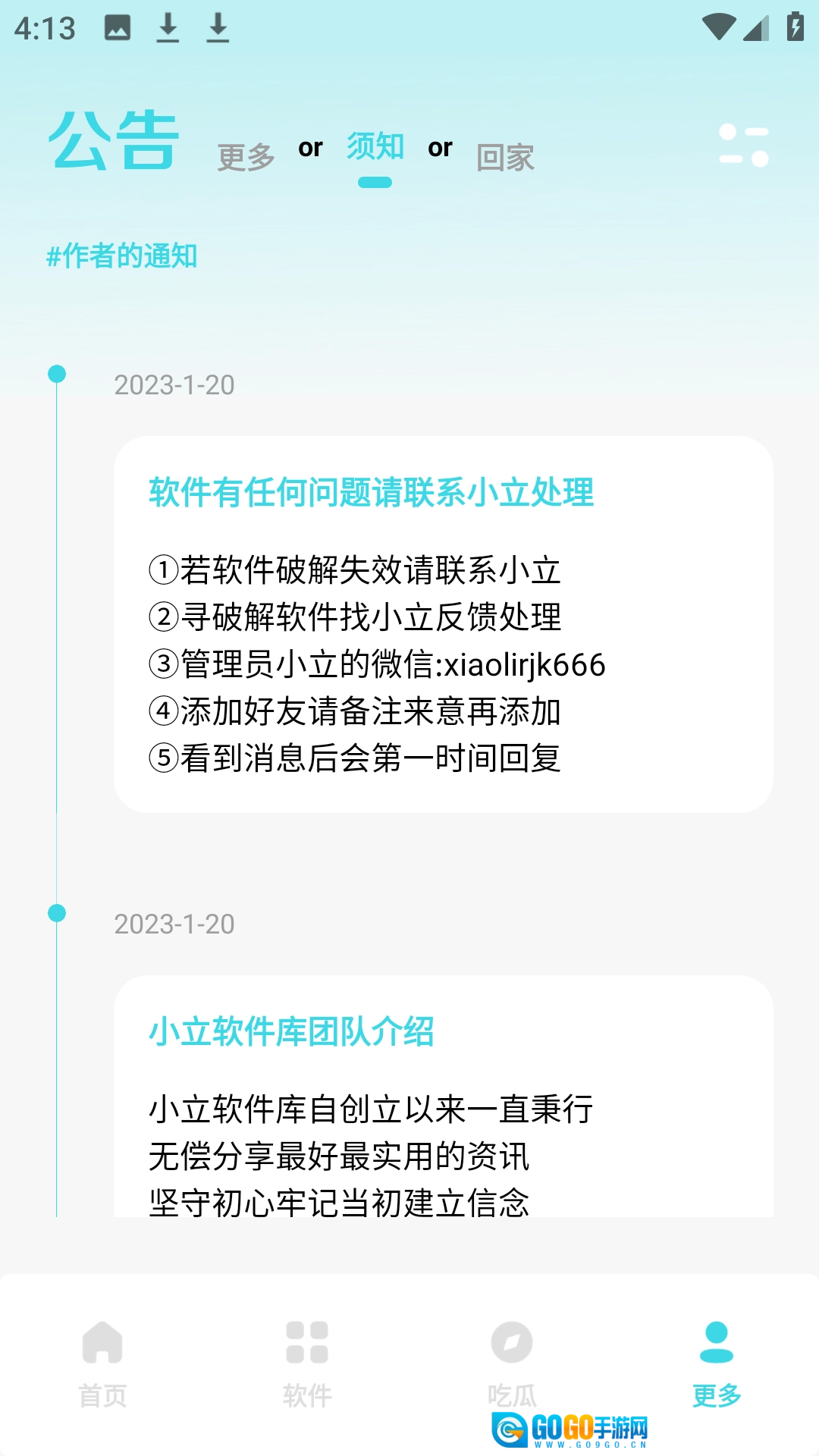Click the first timeline dot marker
The height and width of the screenshot is (1456, 819).
pos(56,373)
